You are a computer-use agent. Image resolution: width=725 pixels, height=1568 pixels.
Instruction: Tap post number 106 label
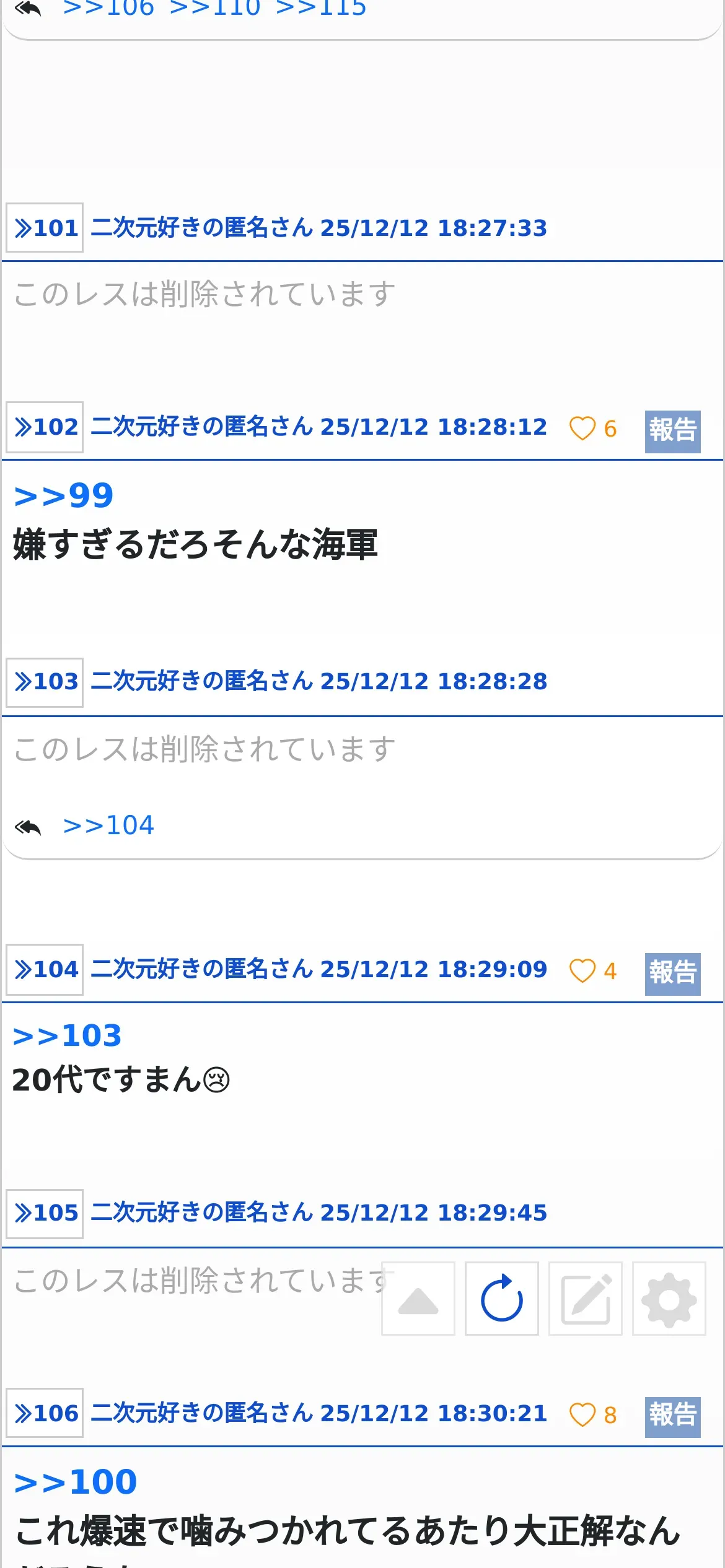pos(45,1413)
